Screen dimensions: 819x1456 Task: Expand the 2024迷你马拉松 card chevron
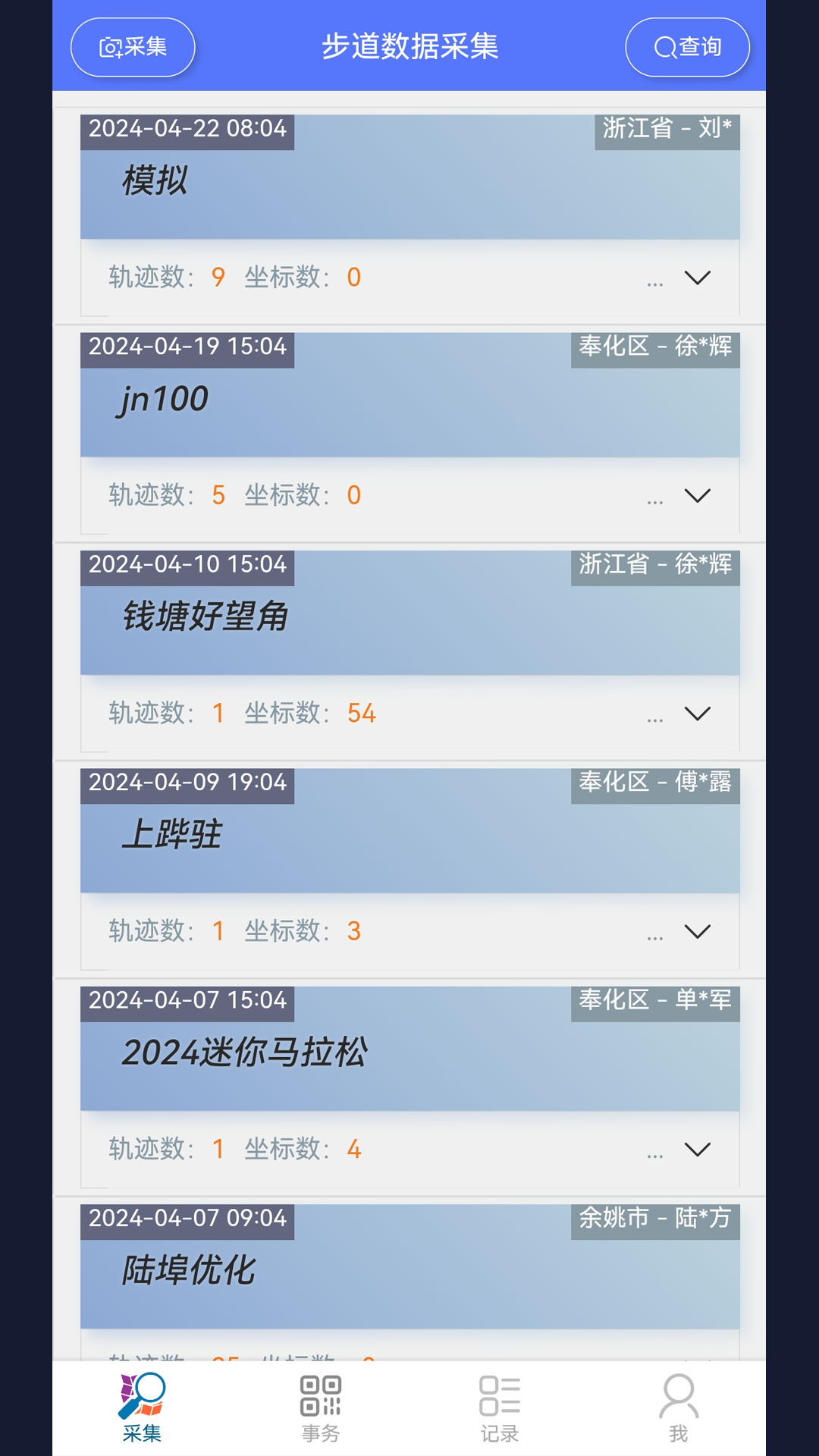pyautogui.click(x=698, y=1150)
